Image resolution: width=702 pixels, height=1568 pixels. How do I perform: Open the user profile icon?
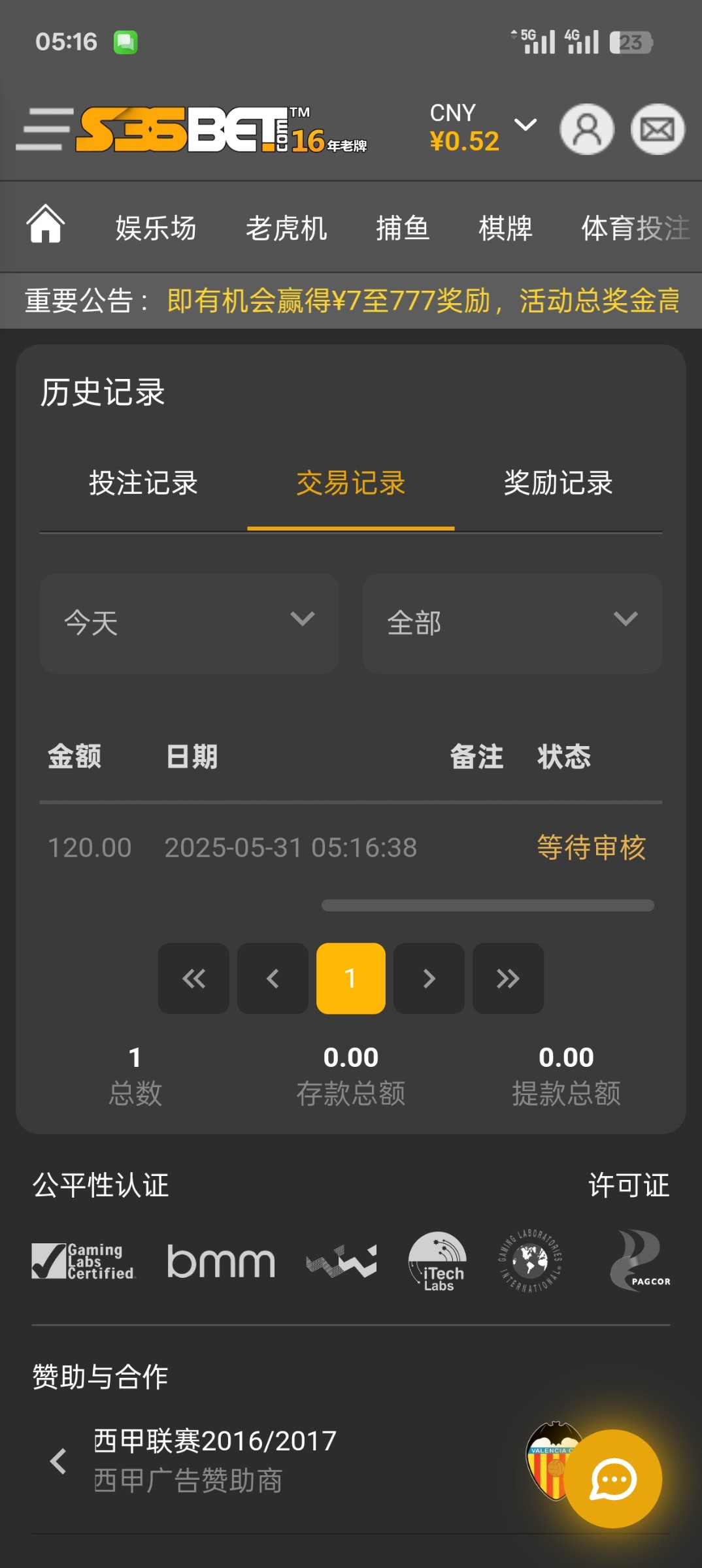[x=587, y=129]
